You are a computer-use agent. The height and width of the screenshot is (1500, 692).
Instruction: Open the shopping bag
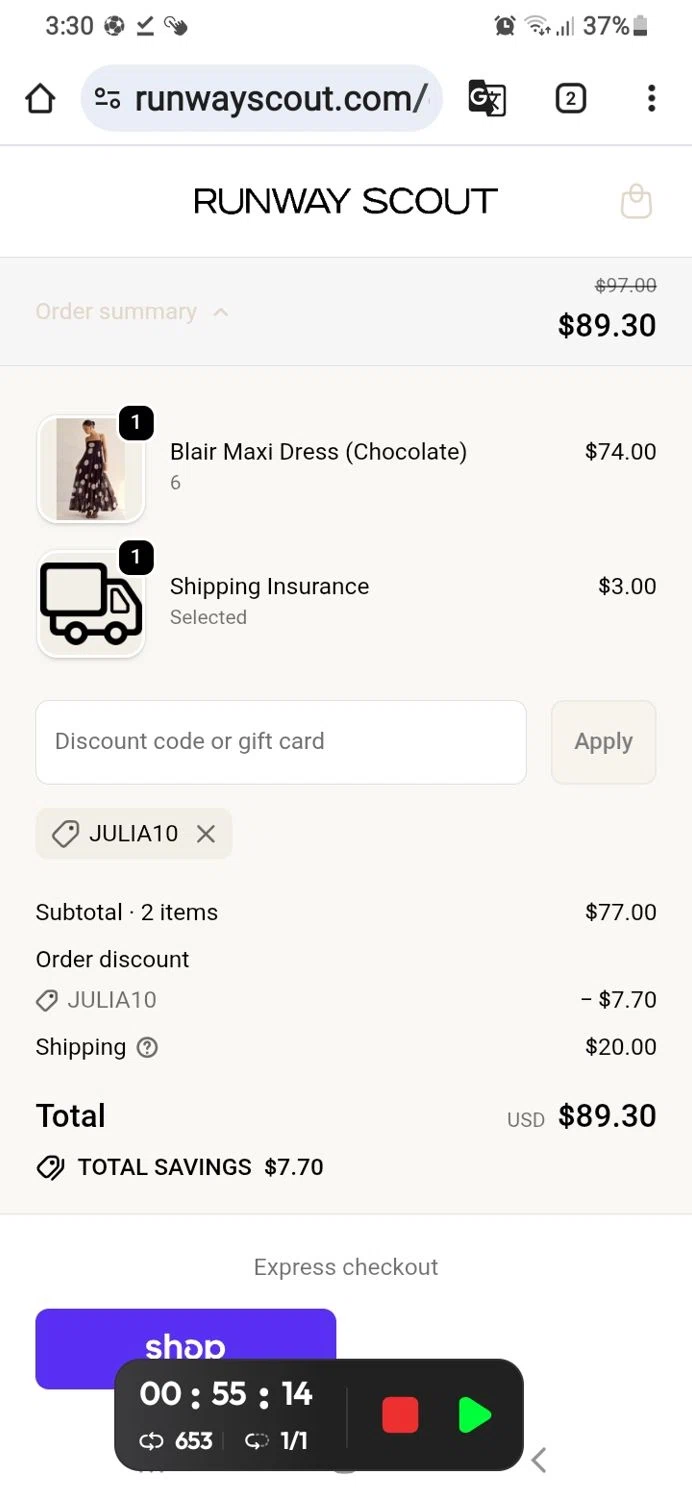[x=636, y=202]
